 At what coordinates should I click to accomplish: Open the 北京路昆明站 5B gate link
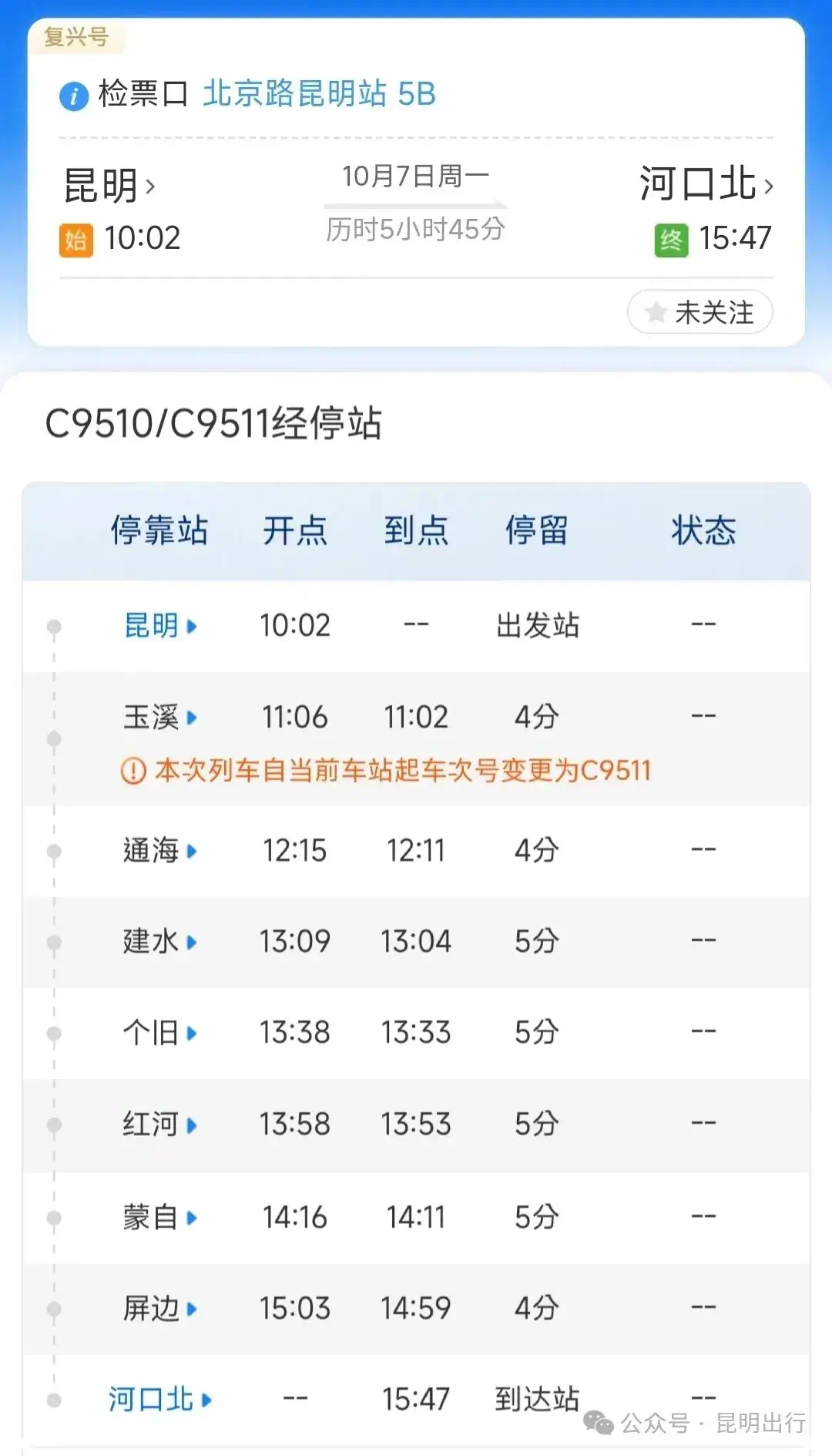[320, 96]
